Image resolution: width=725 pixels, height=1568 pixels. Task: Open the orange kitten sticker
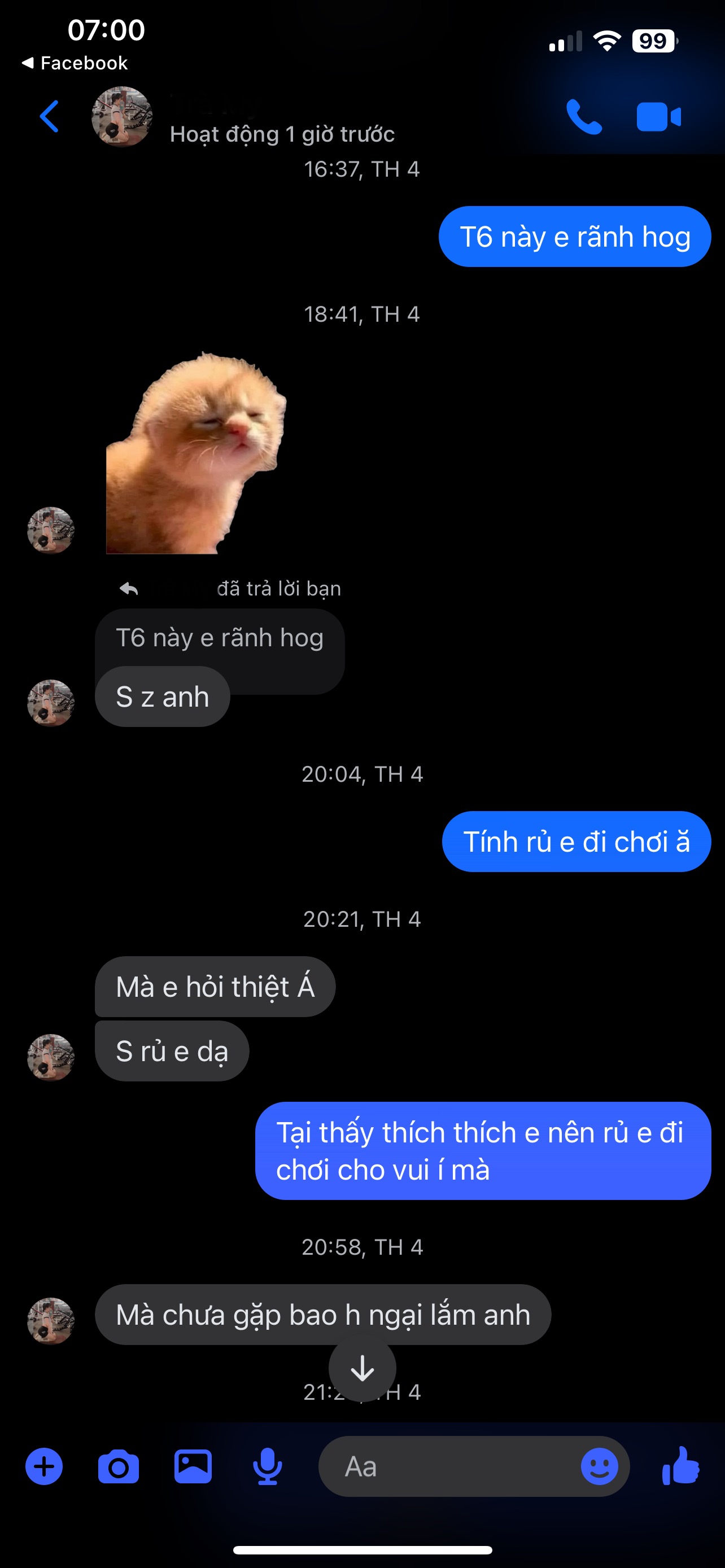195,454
